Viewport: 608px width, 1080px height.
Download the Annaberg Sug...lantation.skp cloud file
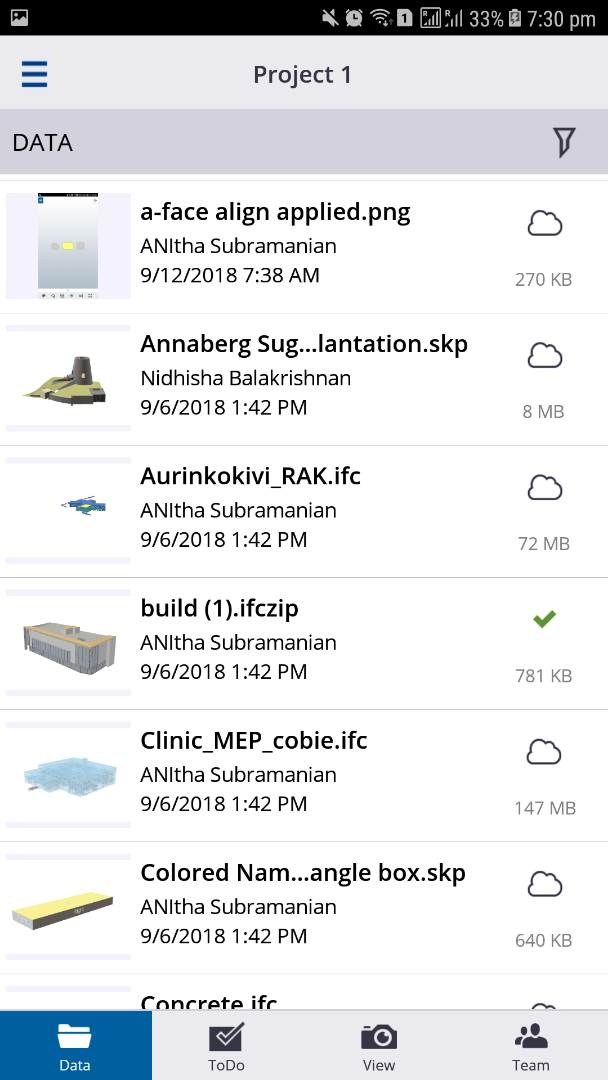[x=544, y=356]
